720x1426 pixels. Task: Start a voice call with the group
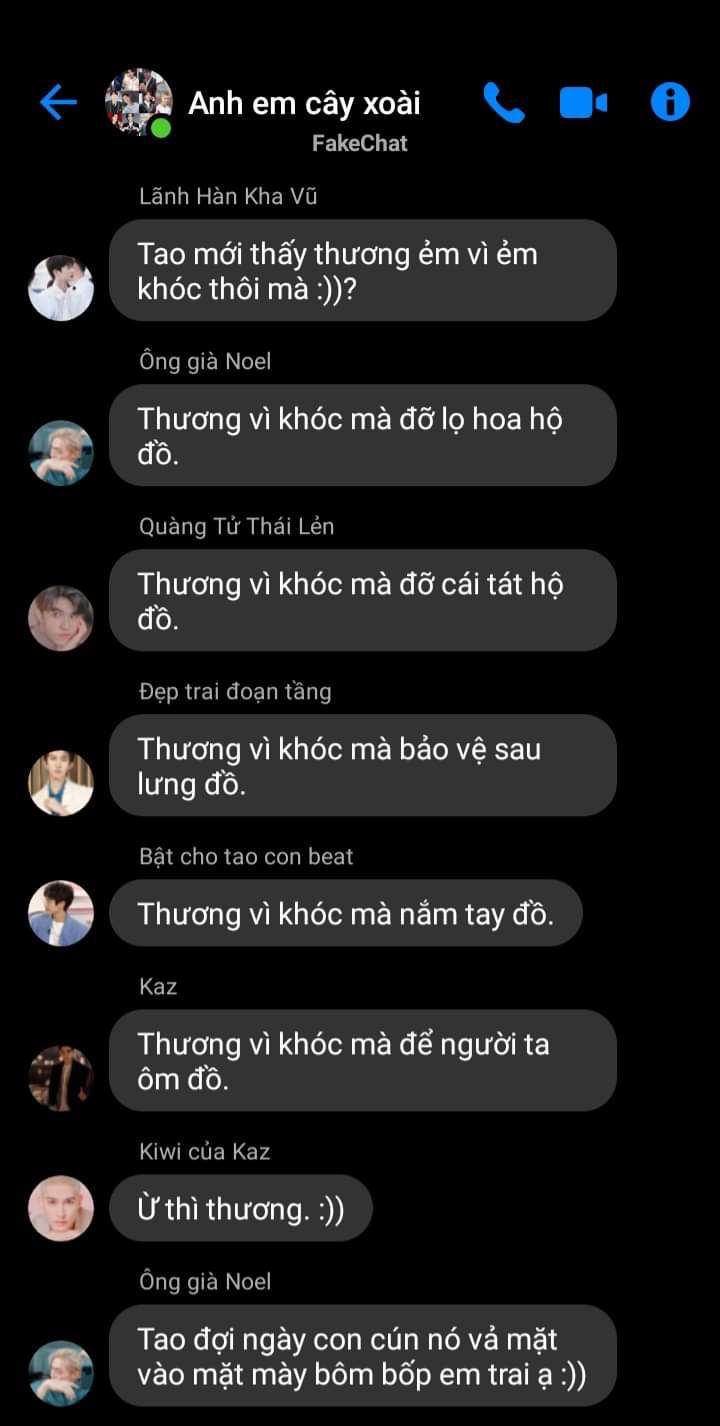pos(503,102)
